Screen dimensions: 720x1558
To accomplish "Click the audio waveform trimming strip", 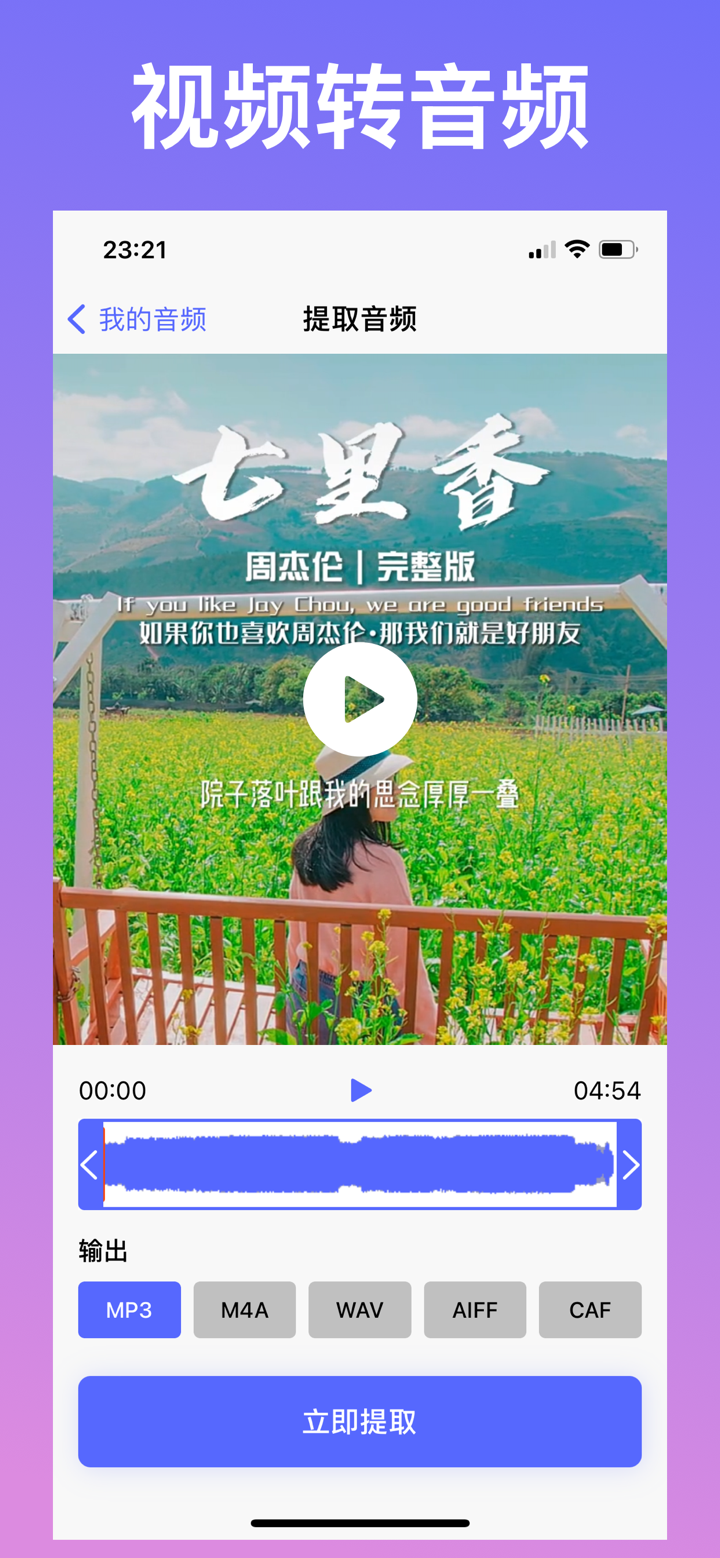I will click(360, 1164).
